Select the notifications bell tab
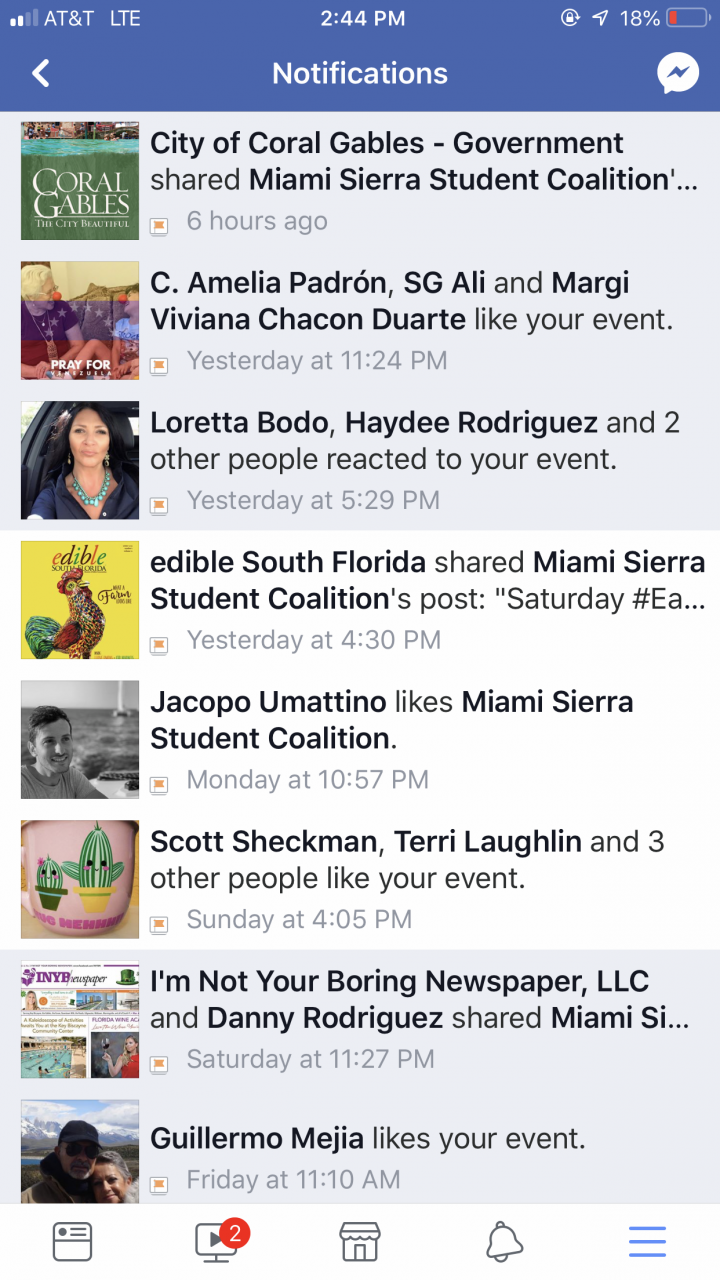Image resolution: width=720 pixels, height=1280 pixels. click(x=504, y=1241)
